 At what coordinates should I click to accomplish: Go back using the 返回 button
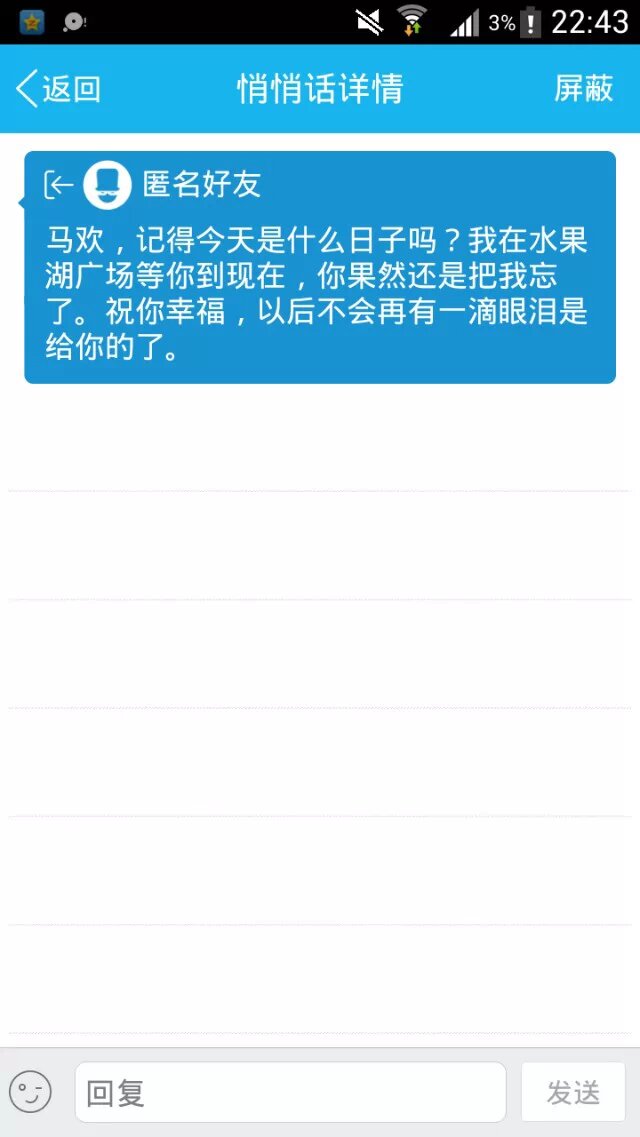[x=58, y=89]
